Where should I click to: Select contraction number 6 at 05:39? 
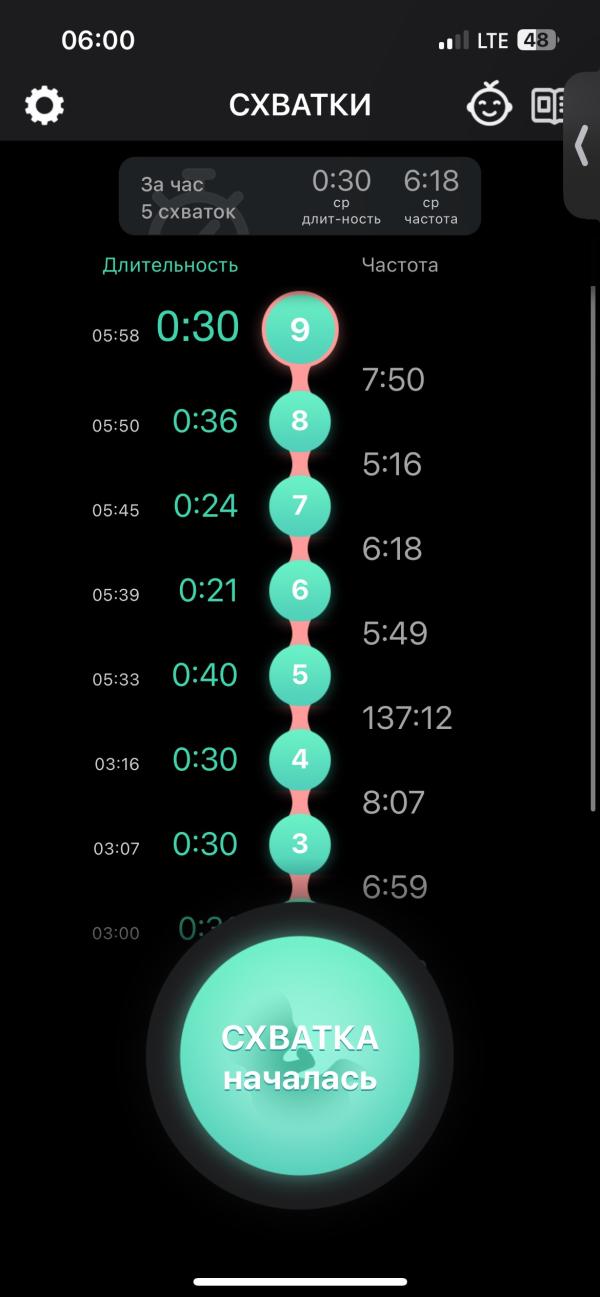tap(300, 590)
